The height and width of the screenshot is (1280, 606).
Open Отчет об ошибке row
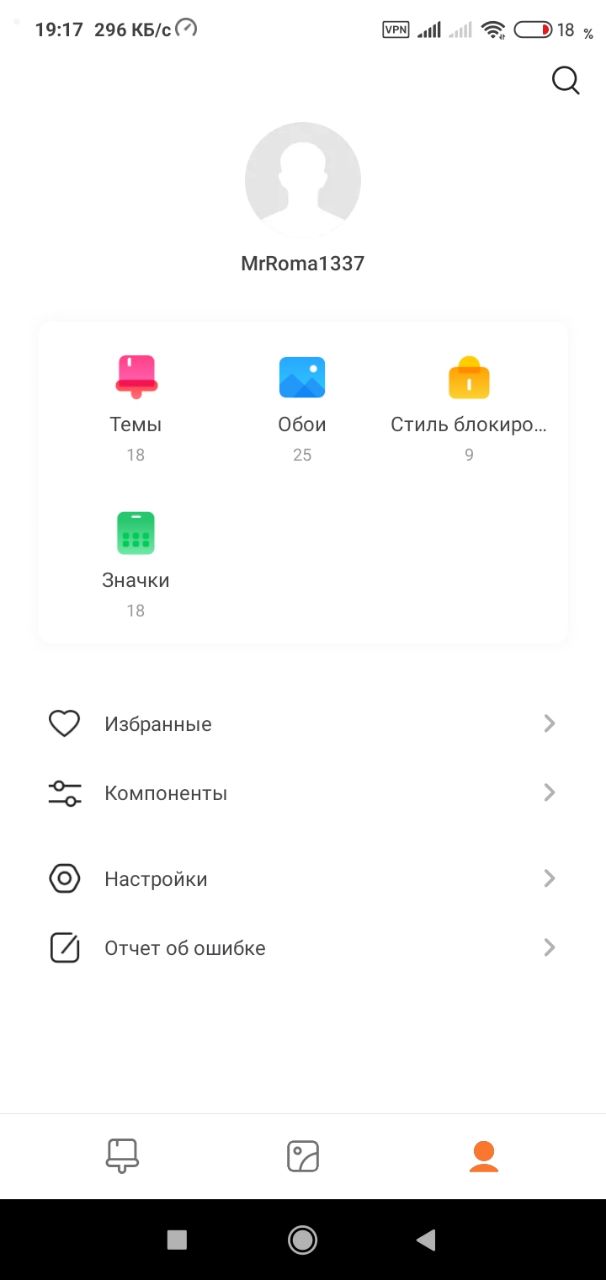tap(303, 948)
